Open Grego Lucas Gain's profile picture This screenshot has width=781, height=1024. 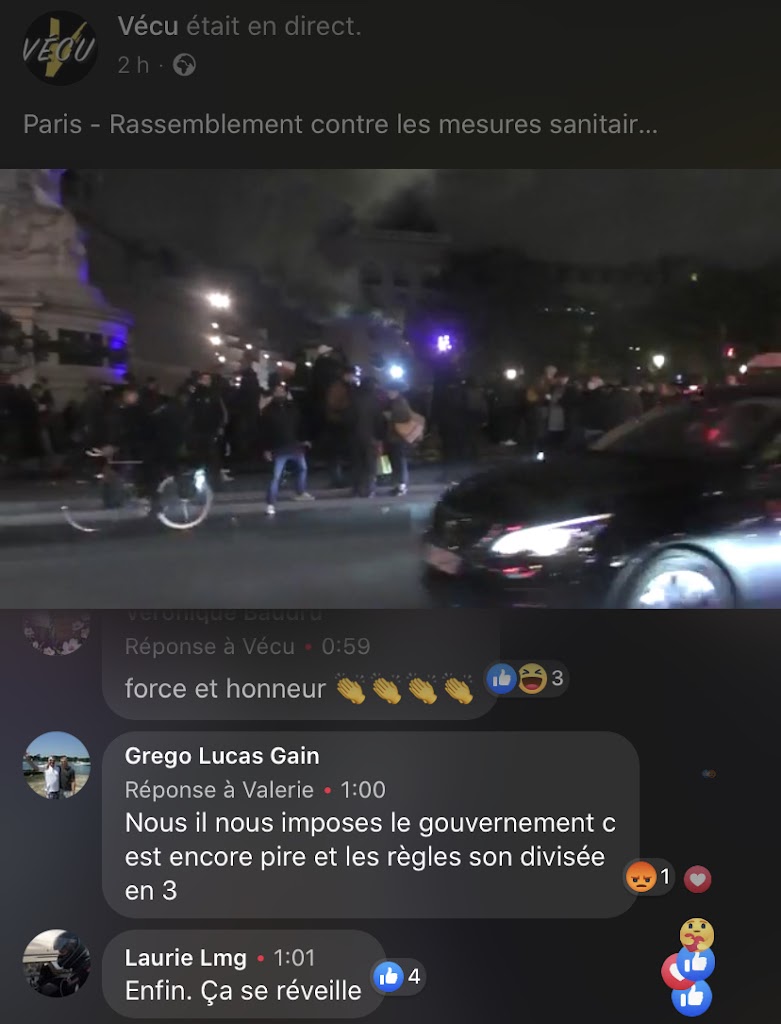[56, 765]
